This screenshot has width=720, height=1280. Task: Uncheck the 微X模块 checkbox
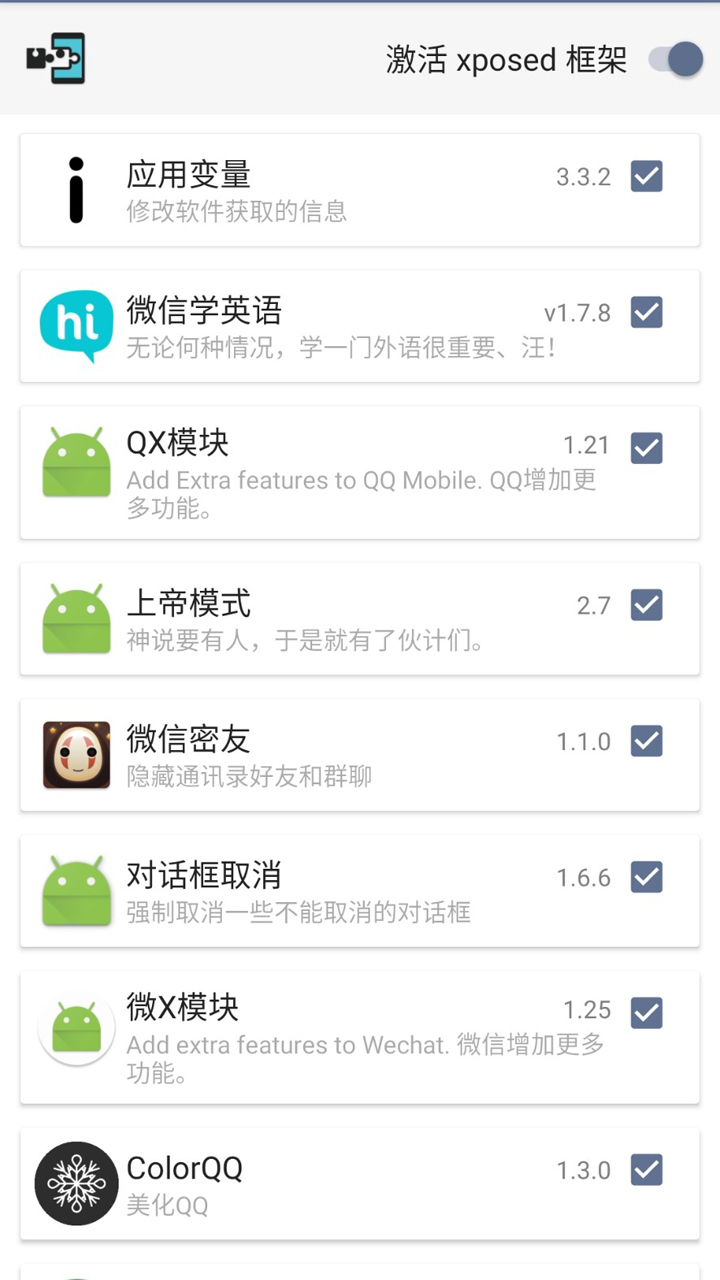645,1012
